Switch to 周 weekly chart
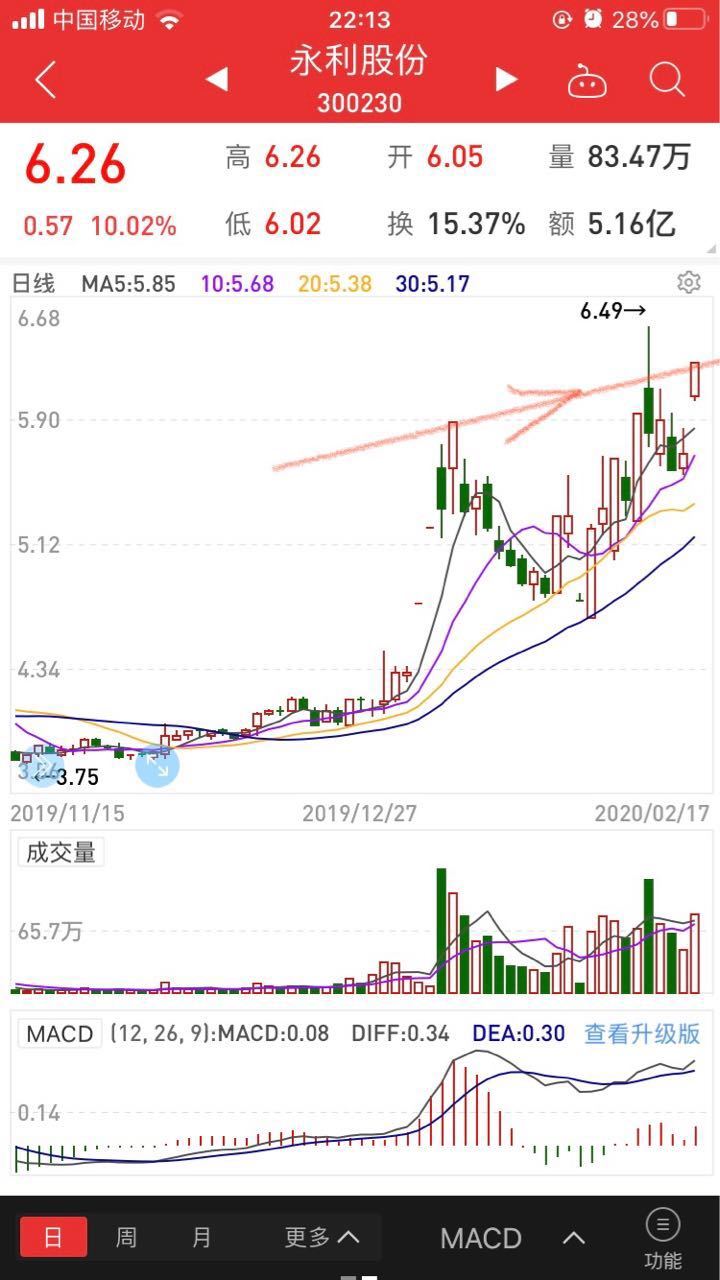 [x=126, y=1237]
